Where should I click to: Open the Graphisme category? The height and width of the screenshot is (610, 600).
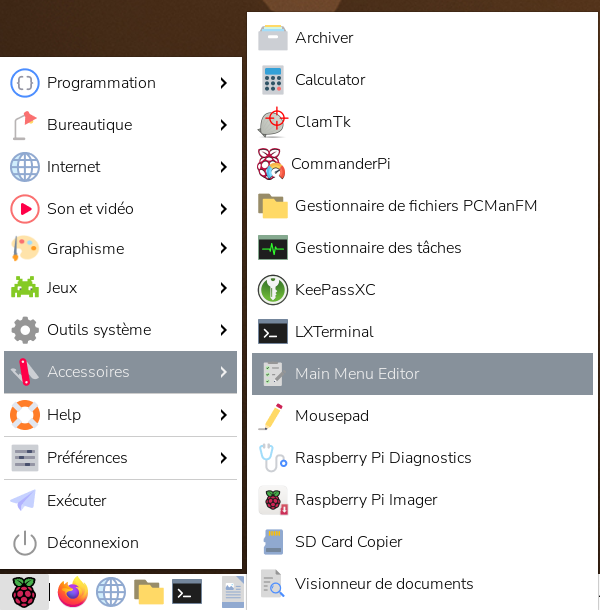(85, 249)
